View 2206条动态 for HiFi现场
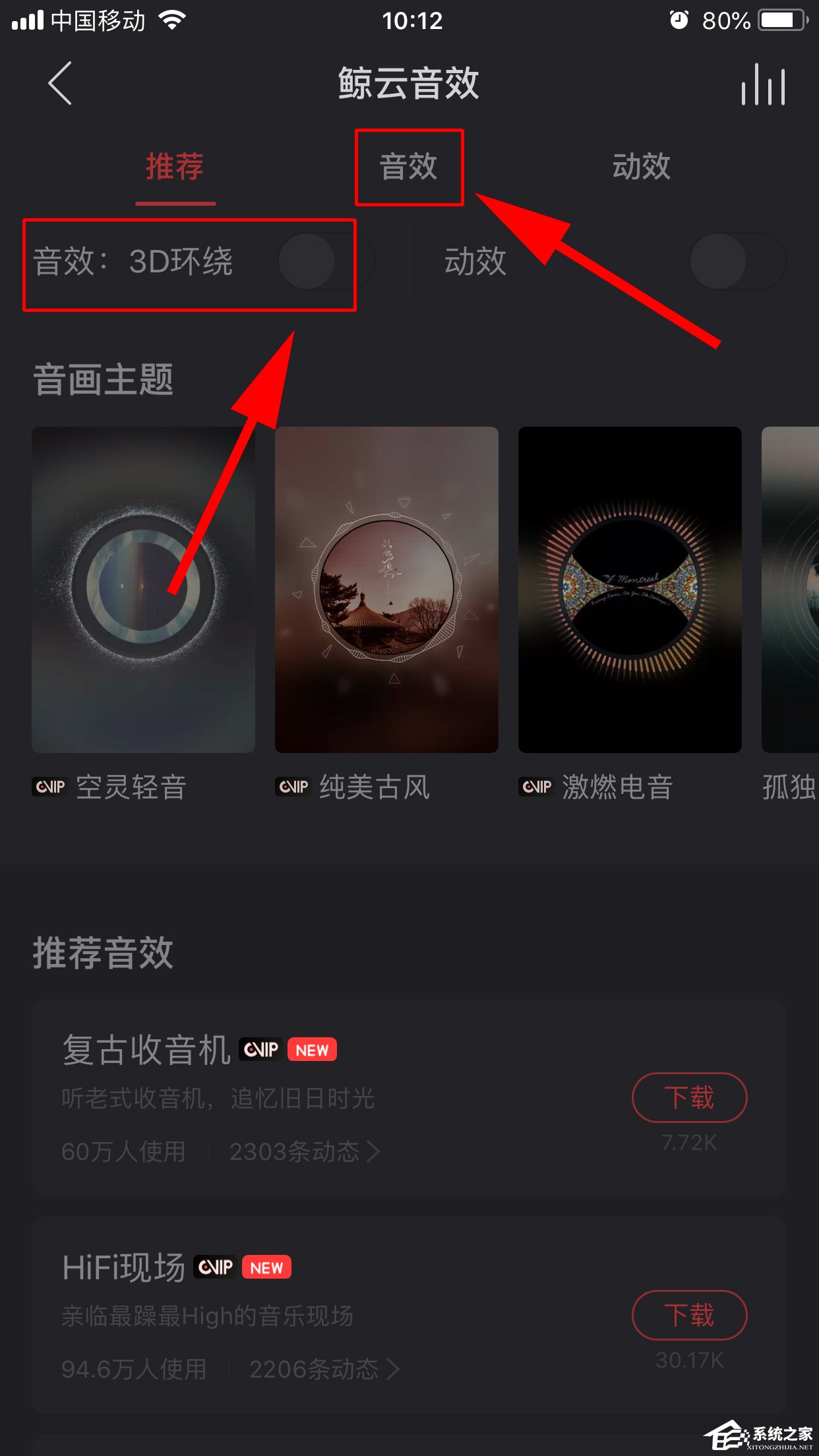The height and width of the screenshot is (1456, 819). tap(324, 1370)
